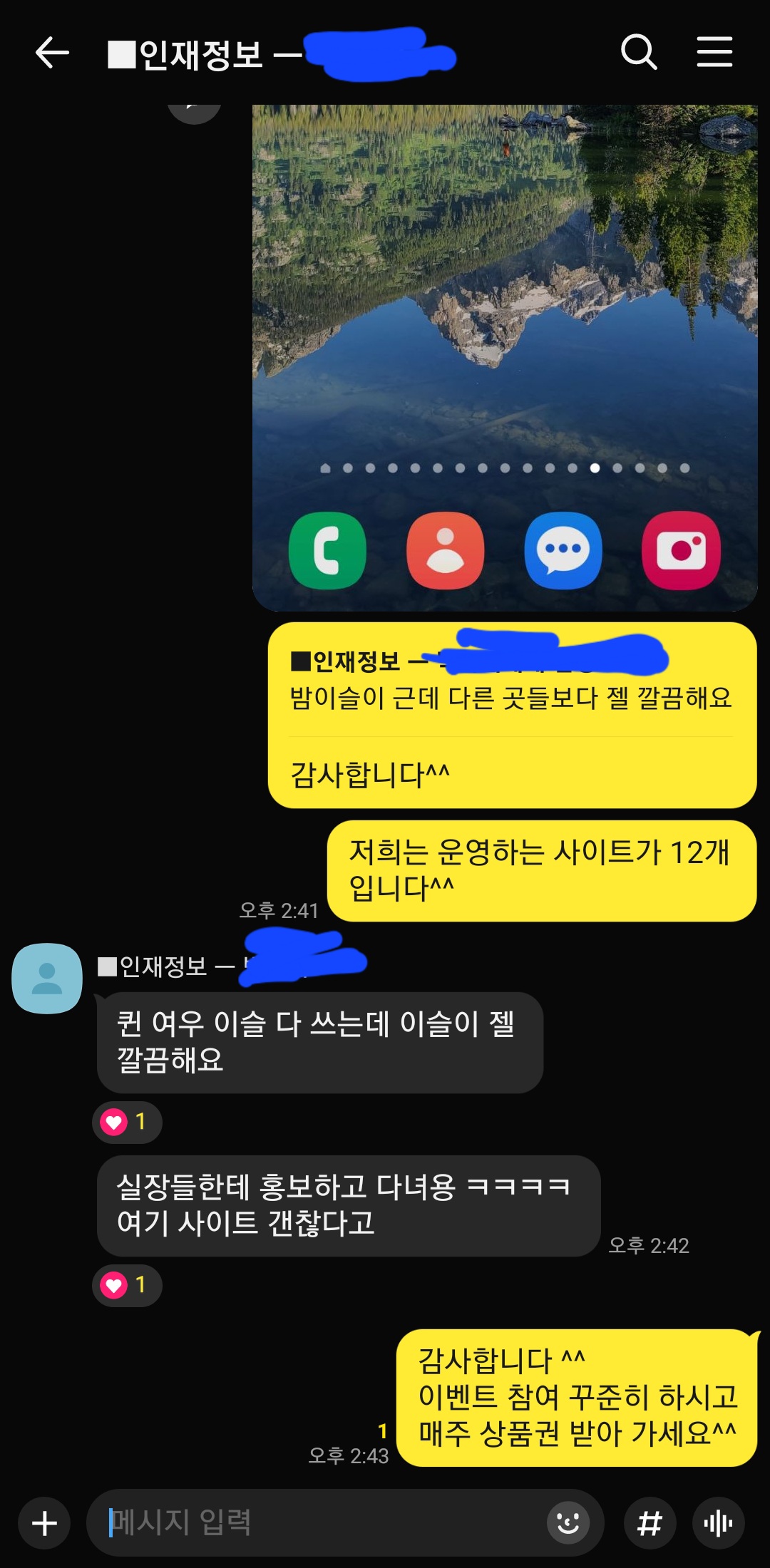Open the chat room hamburger menu
This screenshot has width=770, height=1568.
point(714,51)
